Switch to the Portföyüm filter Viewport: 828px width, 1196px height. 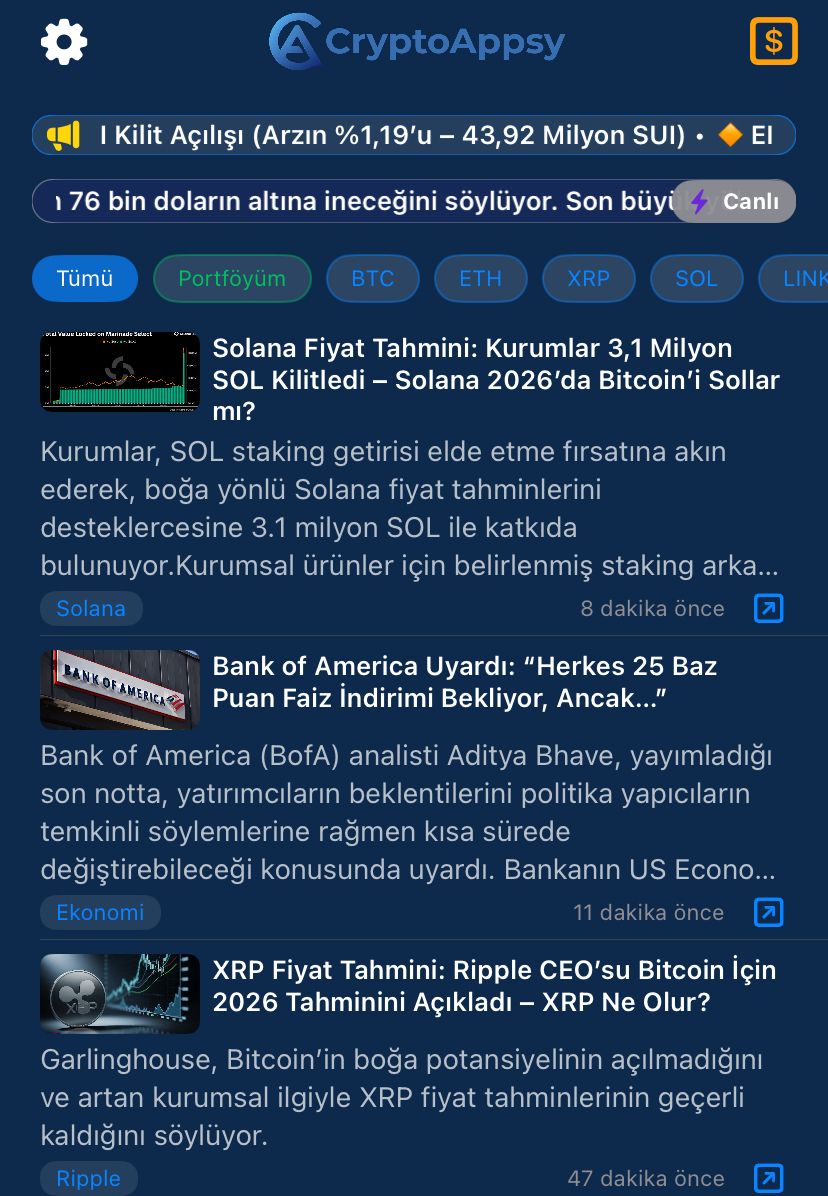pos(232,278)
